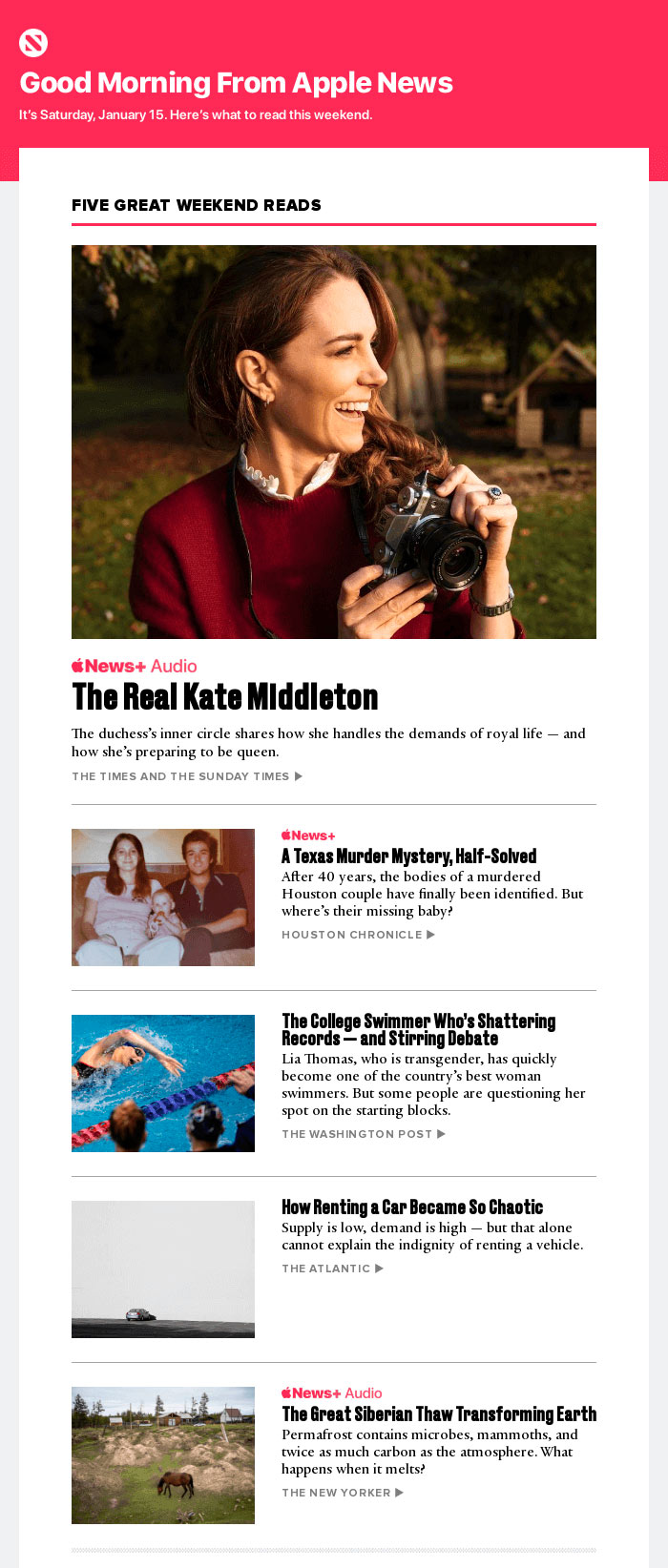The width and height of the screenshot is (668, 1568).
Task: Open the college swimmer pool photo
Action: coord(163,1083)
